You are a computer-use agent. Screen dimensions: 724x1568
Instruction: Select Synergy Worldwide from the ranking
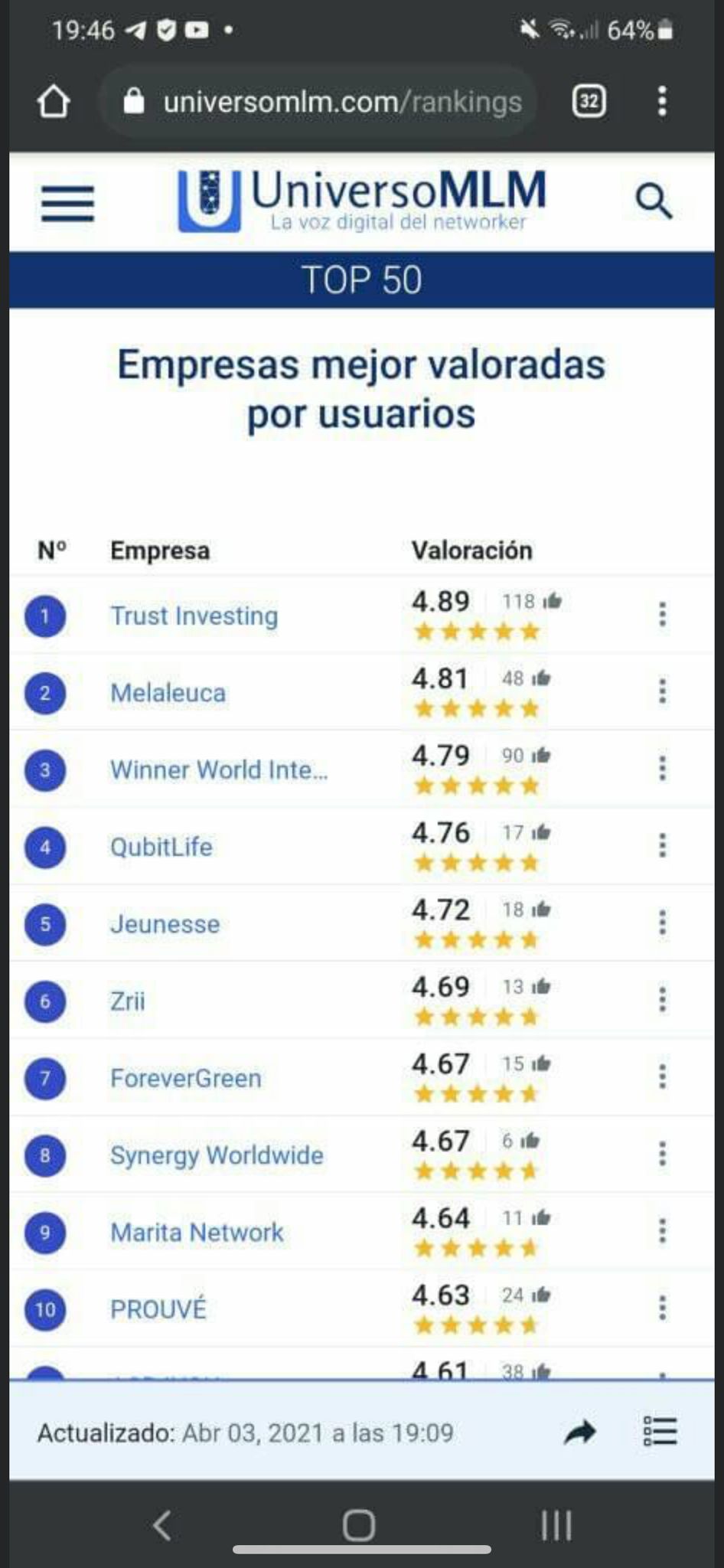click(217, 1155)
